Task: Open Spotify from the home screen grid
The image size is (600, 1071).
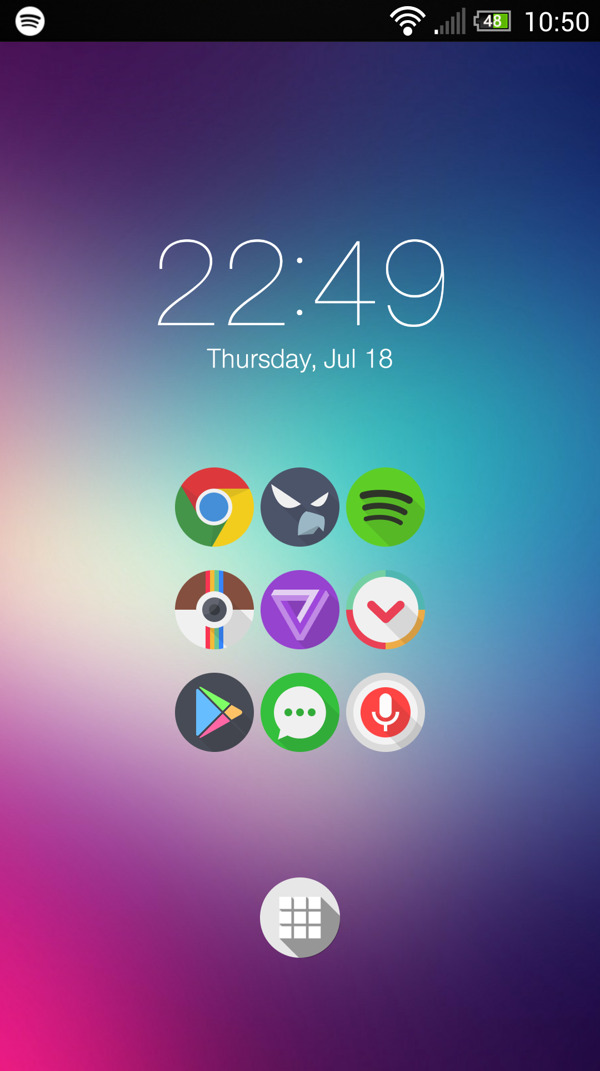Action: click(x=386, y=507)
